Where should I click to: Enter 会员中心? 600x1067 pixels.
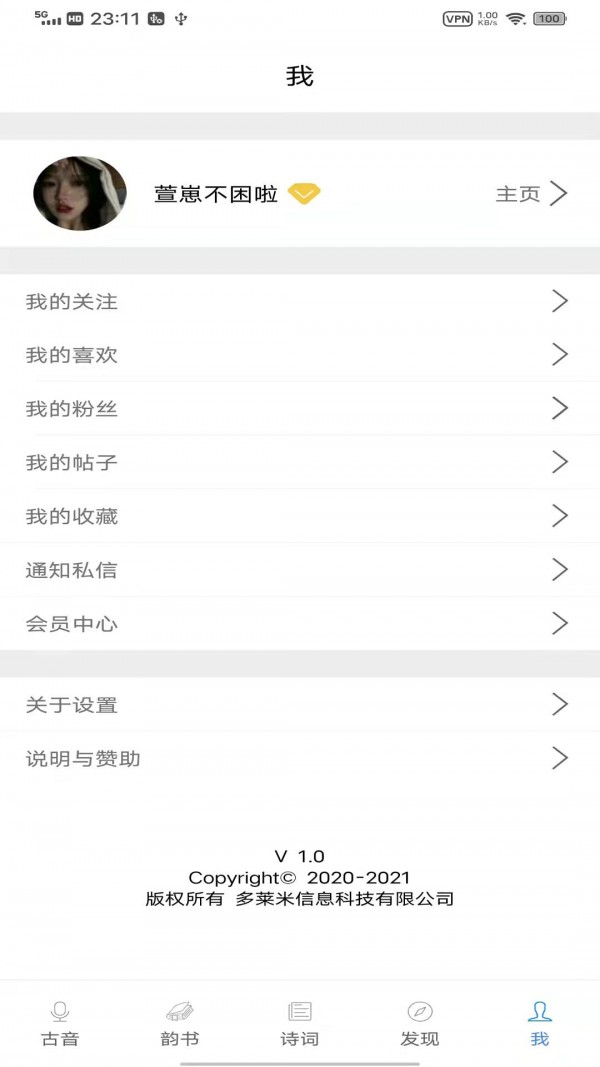coord(300,624)
